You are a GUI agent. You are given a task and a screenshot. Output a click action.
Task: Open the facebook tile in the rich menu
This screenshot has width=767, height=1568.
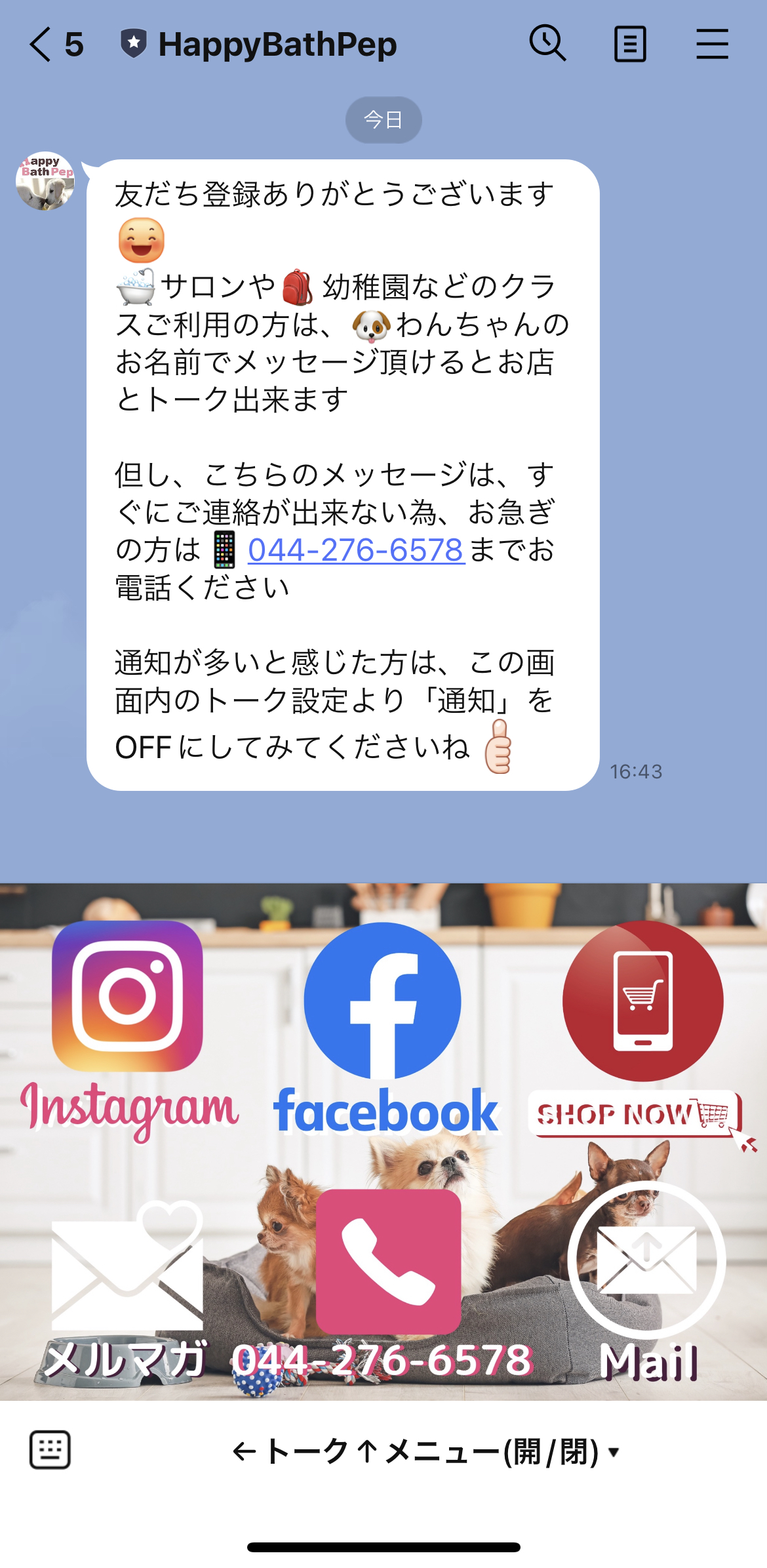383,1023
